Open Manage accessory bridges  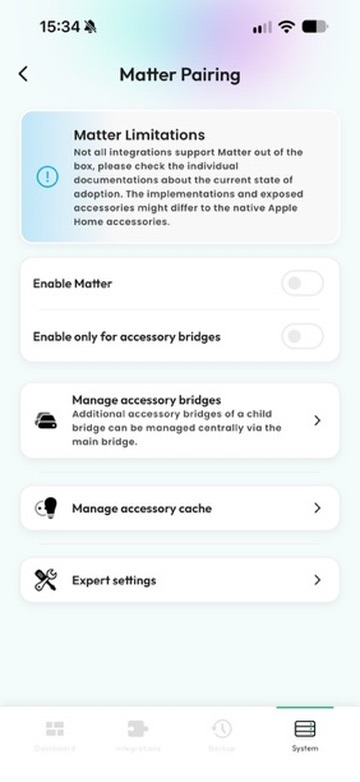coord(180,420)
